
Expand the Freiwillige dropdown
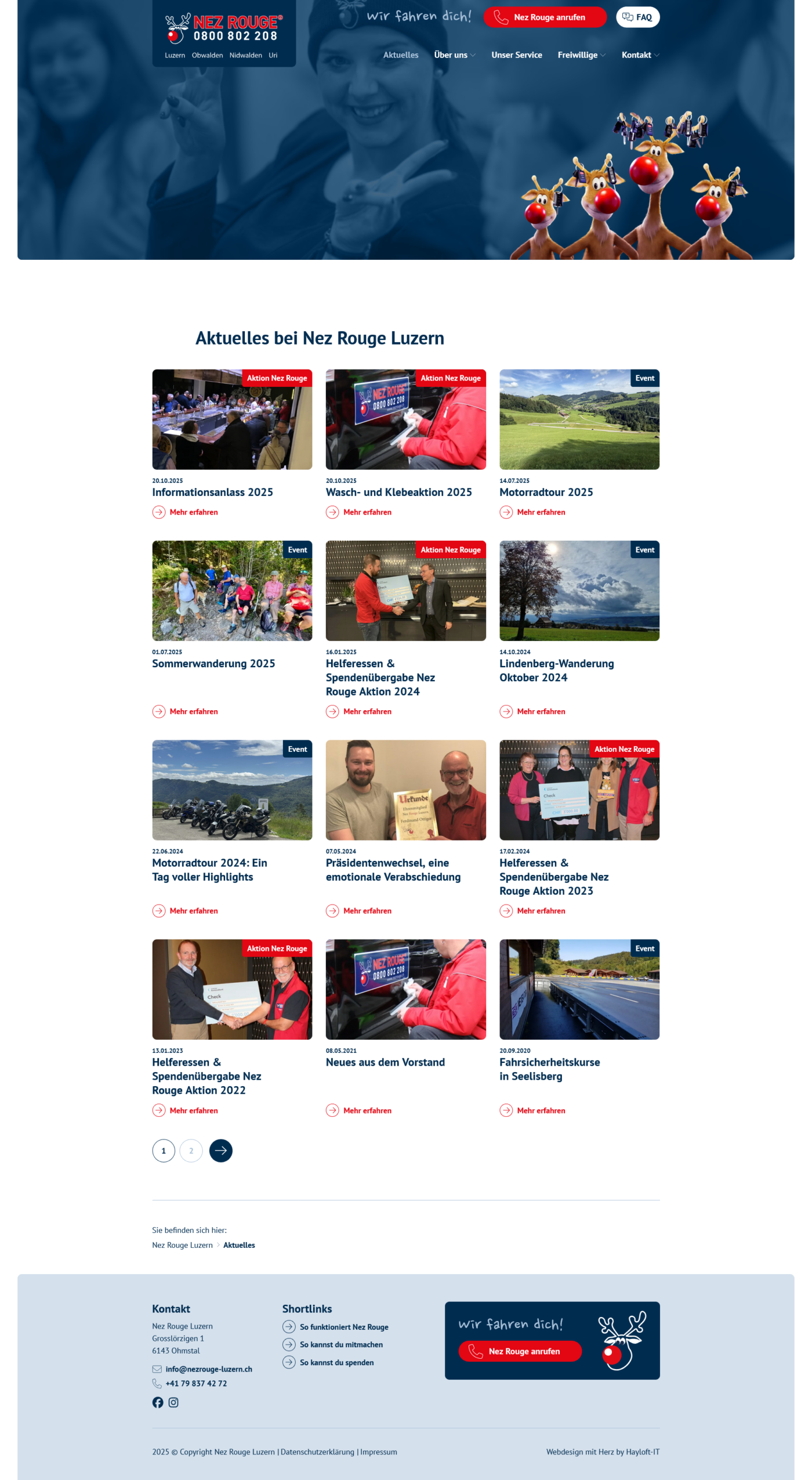pos(581,55)
